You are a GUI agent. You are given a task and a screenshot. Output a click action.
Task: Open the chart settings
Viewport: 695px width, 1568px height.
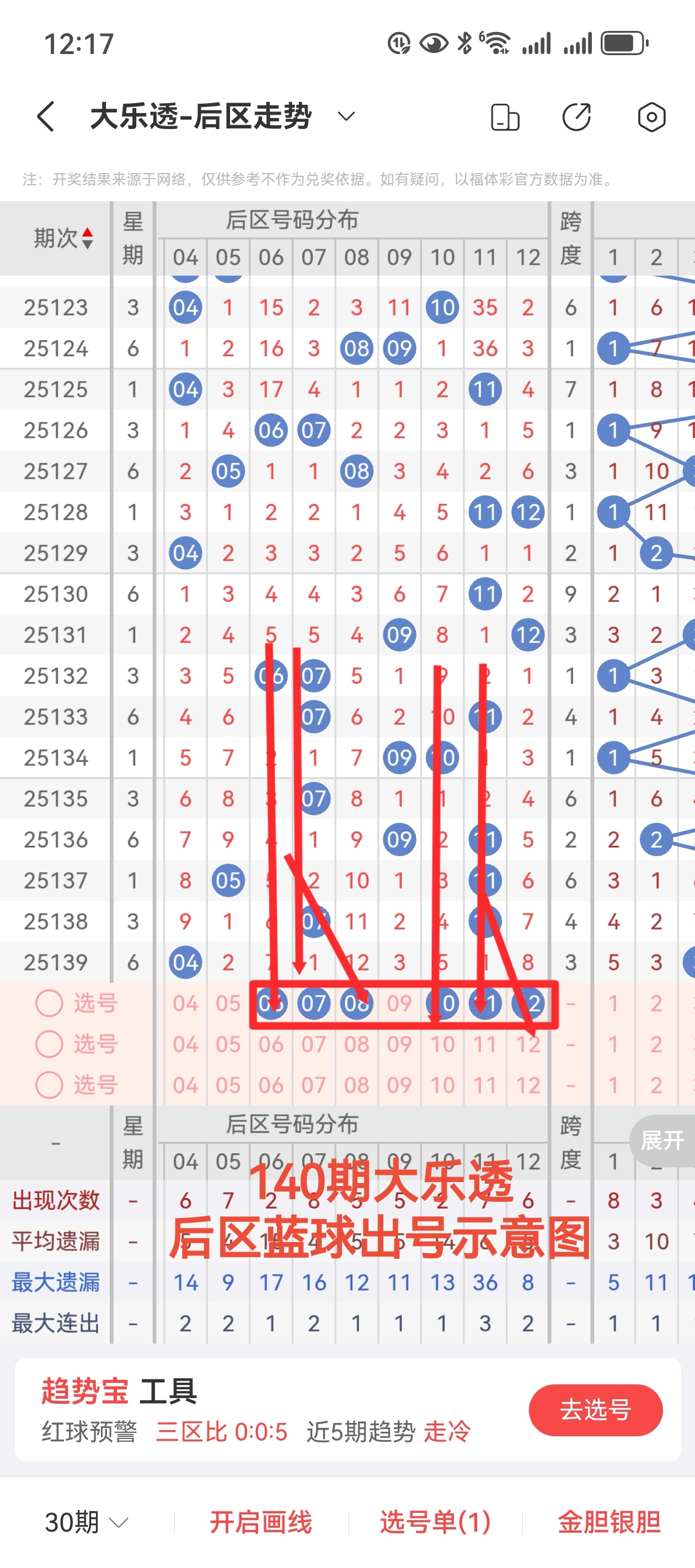point(651,117)
